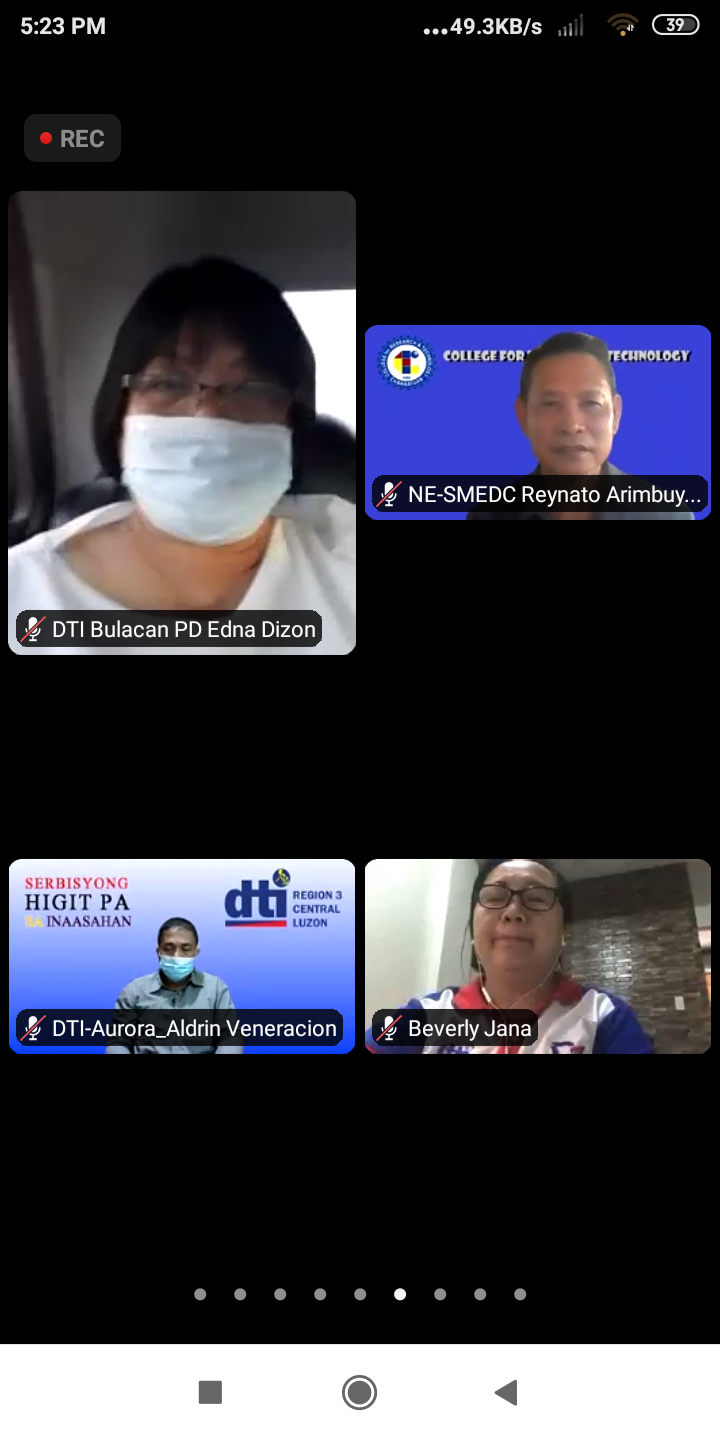Image resolution: width=720 pixels, height=1440 pixels.
Task: Go back using system back button
Action: click(506, 1392)
